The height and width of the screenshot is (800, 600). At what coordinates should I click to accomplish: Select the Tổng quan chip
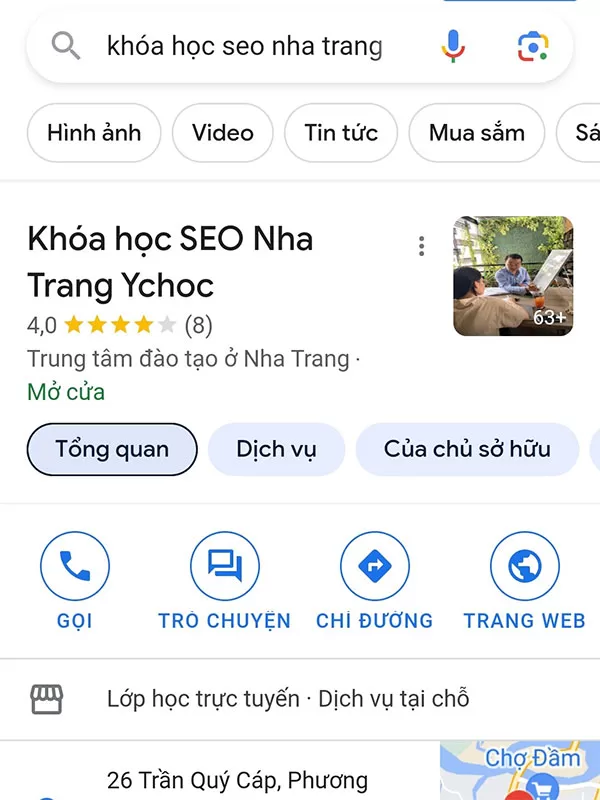pos(112,449)
